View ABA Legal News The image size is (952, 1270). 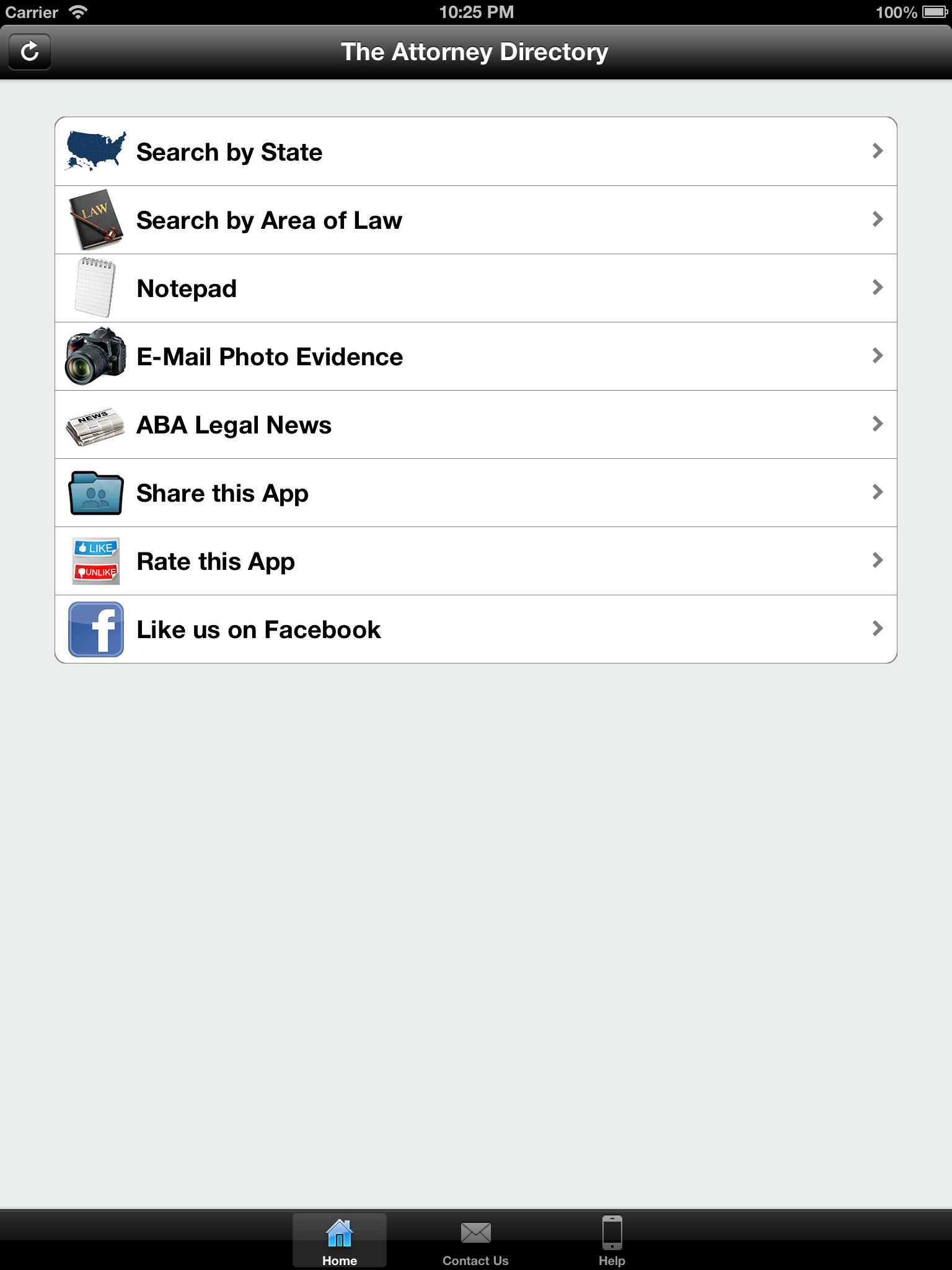(475, 425)
